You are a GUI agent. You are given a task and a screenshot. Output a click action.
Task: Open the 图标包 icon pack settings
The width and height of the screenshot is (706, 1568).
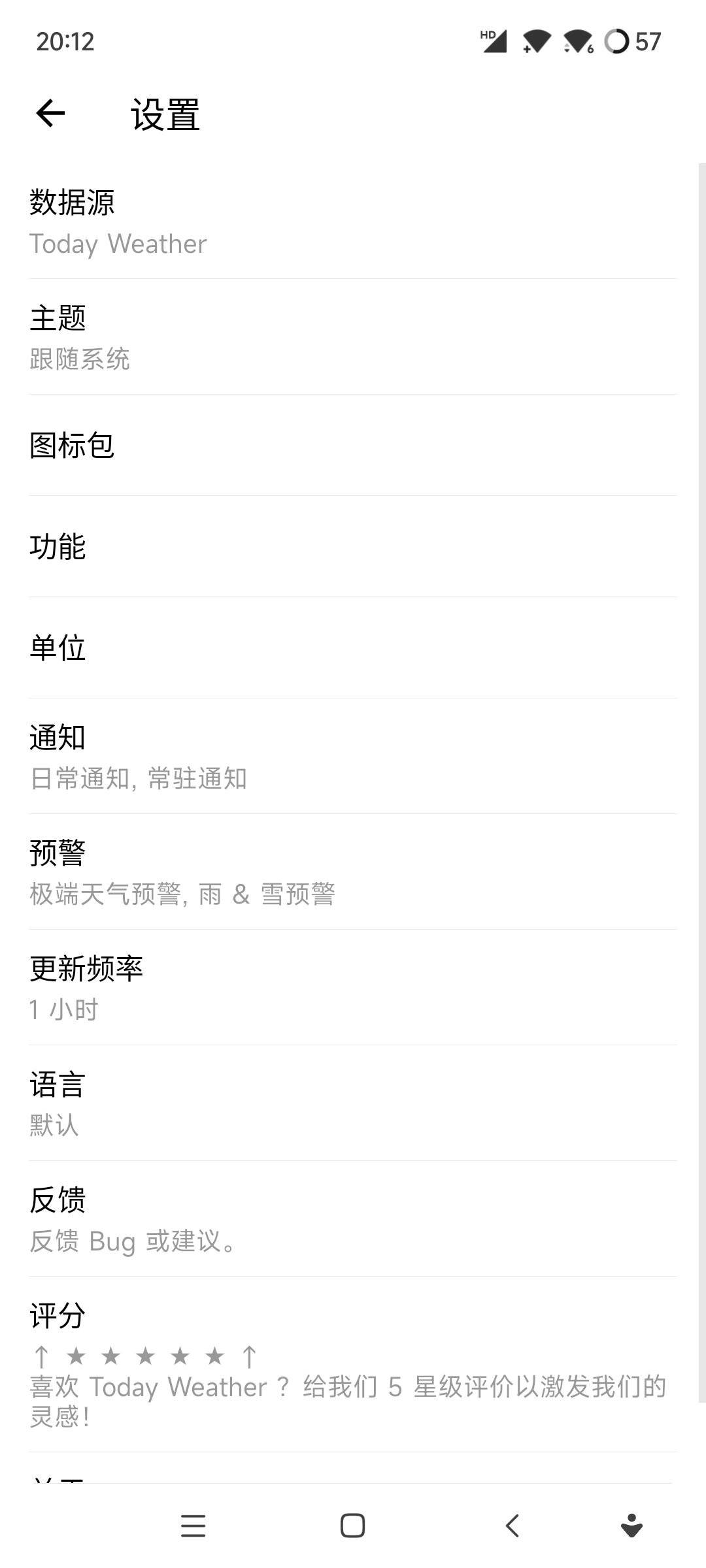(x=353, y=446)
